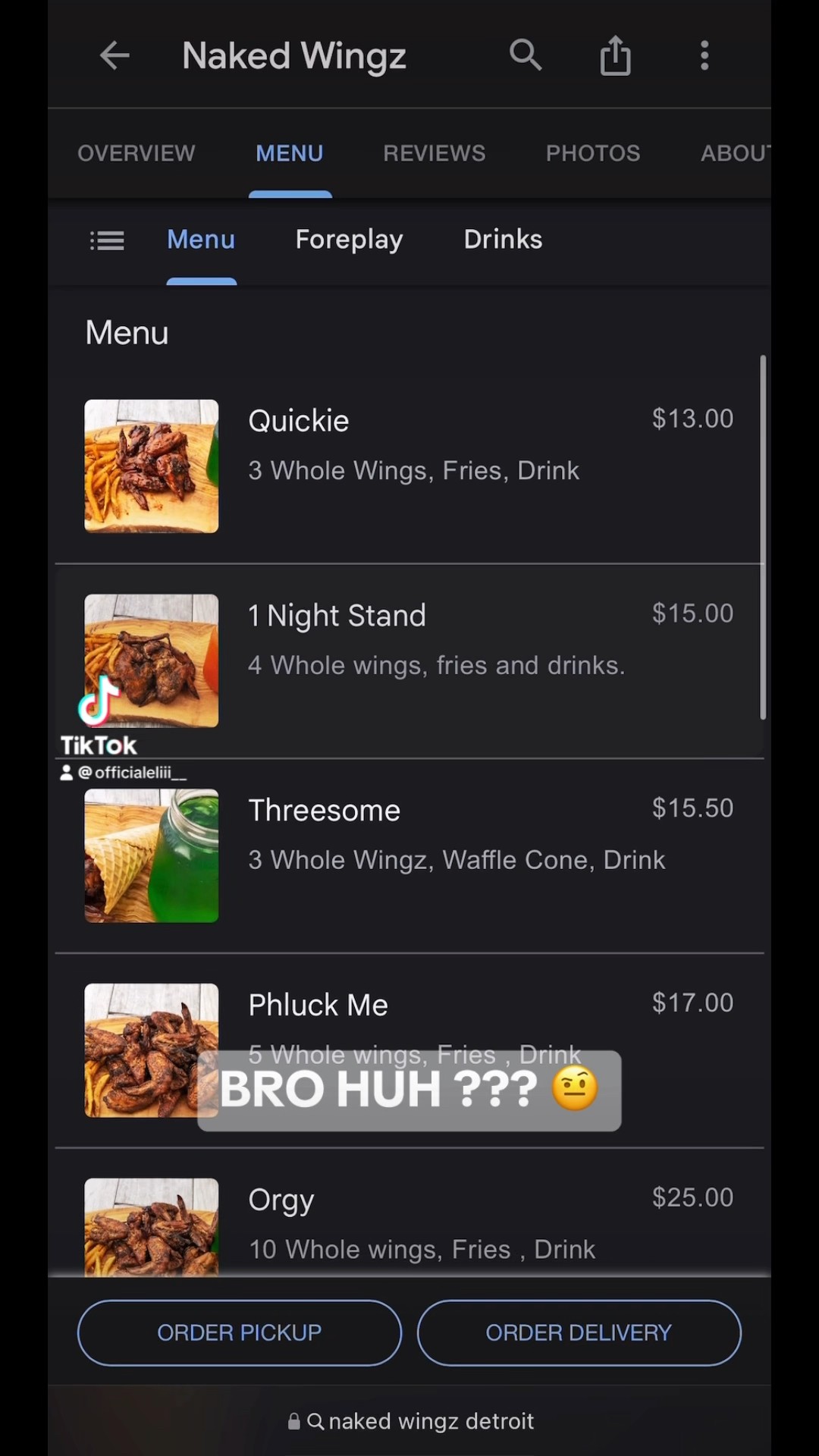Open the Photos tab
The width and height of the screenshot is (819, 1456).
tap(592, 153)
